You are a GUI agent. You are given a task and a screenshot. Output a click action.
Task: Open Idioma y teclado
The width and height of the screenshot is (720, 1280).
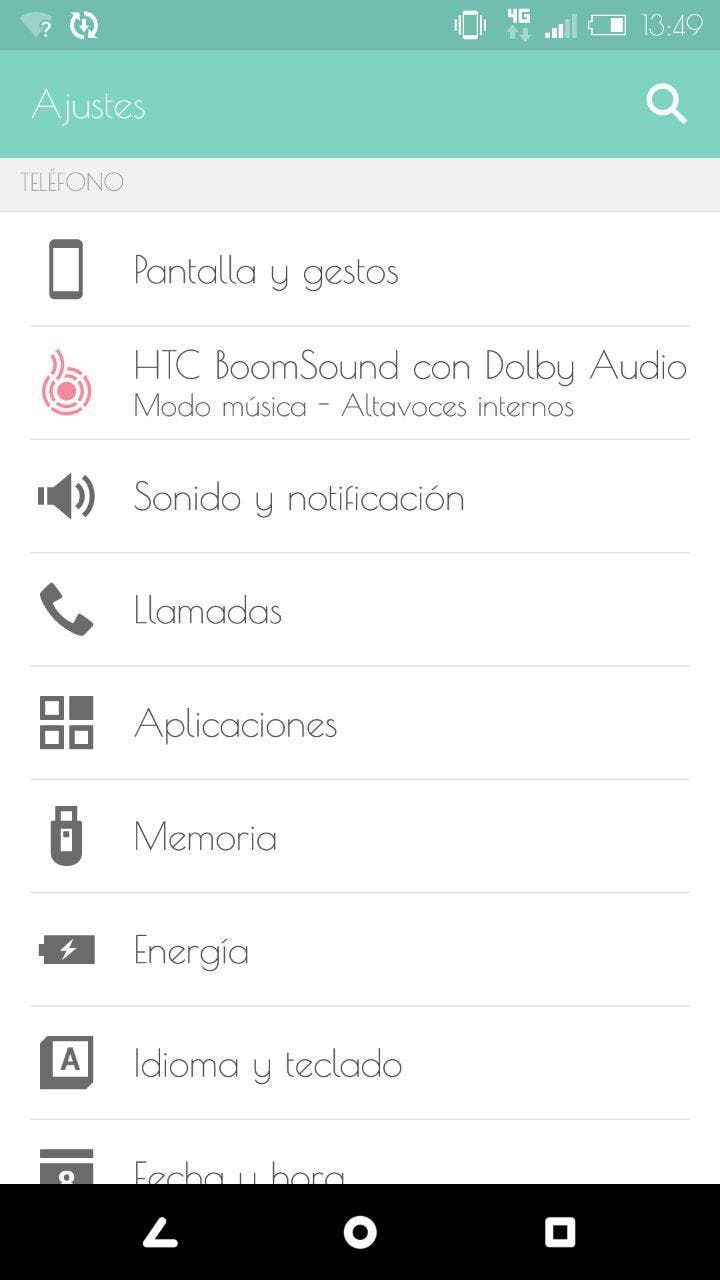click(360, 1063)
